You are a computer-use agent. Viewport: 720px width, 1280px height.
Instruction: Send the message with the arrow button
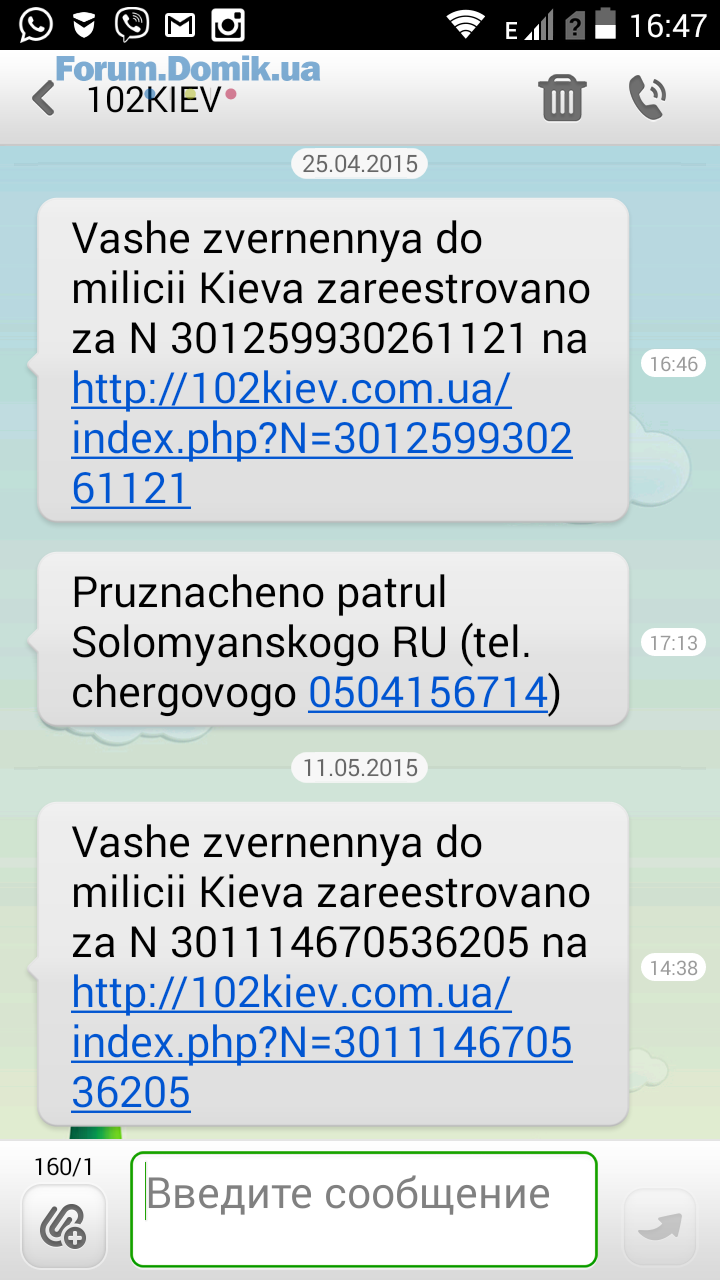[x=659, y=1226]
